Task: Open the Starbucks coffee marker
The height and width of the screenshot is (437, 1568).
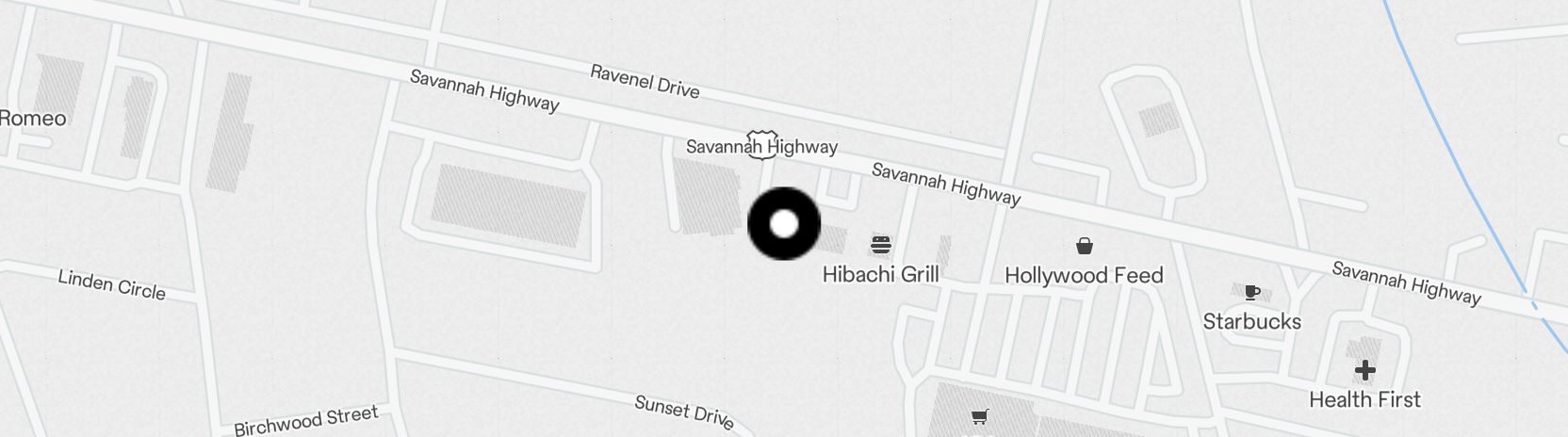Action: coord(1252,293)
